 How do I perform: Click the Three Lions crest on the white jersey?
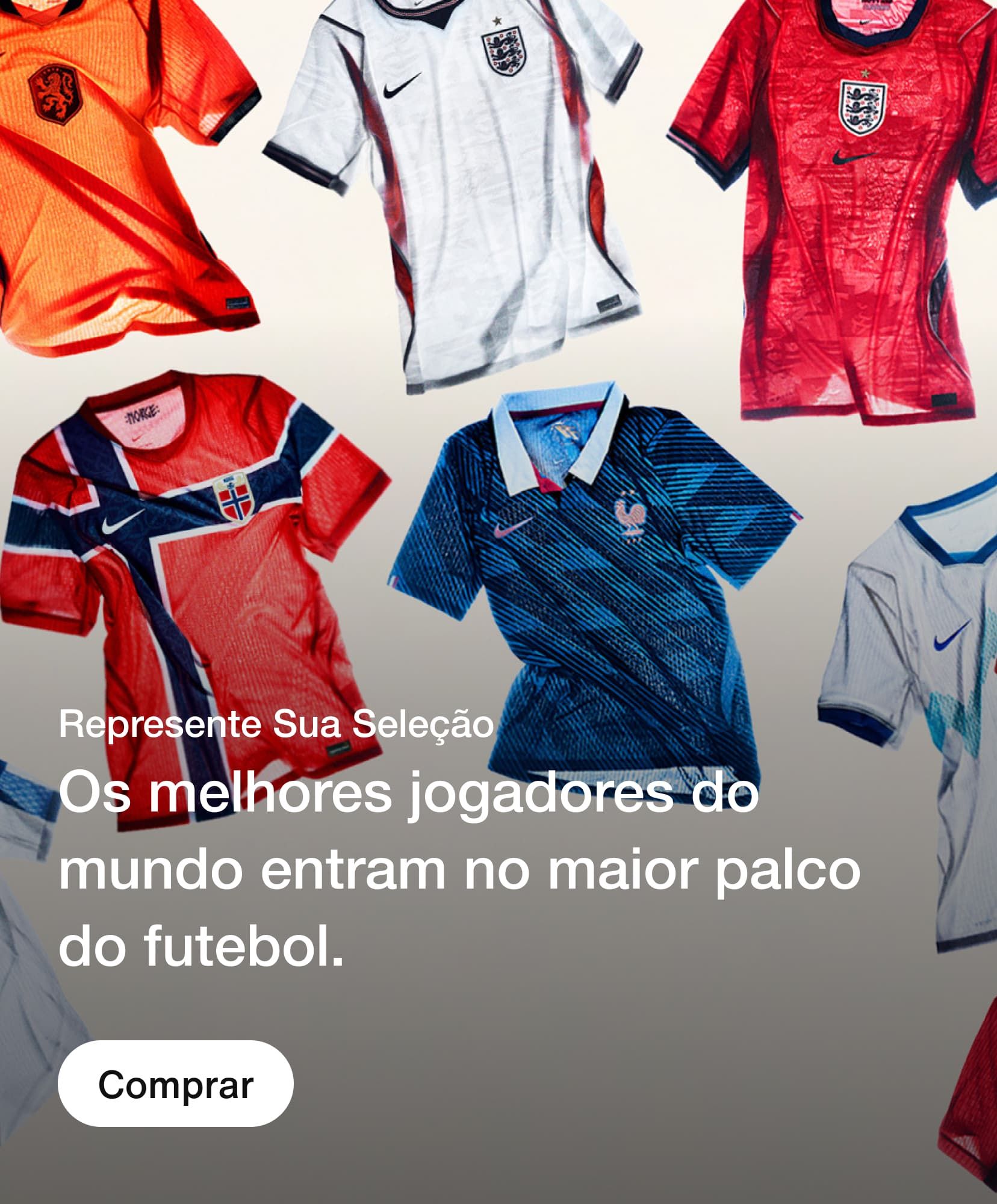pos(505,51)
